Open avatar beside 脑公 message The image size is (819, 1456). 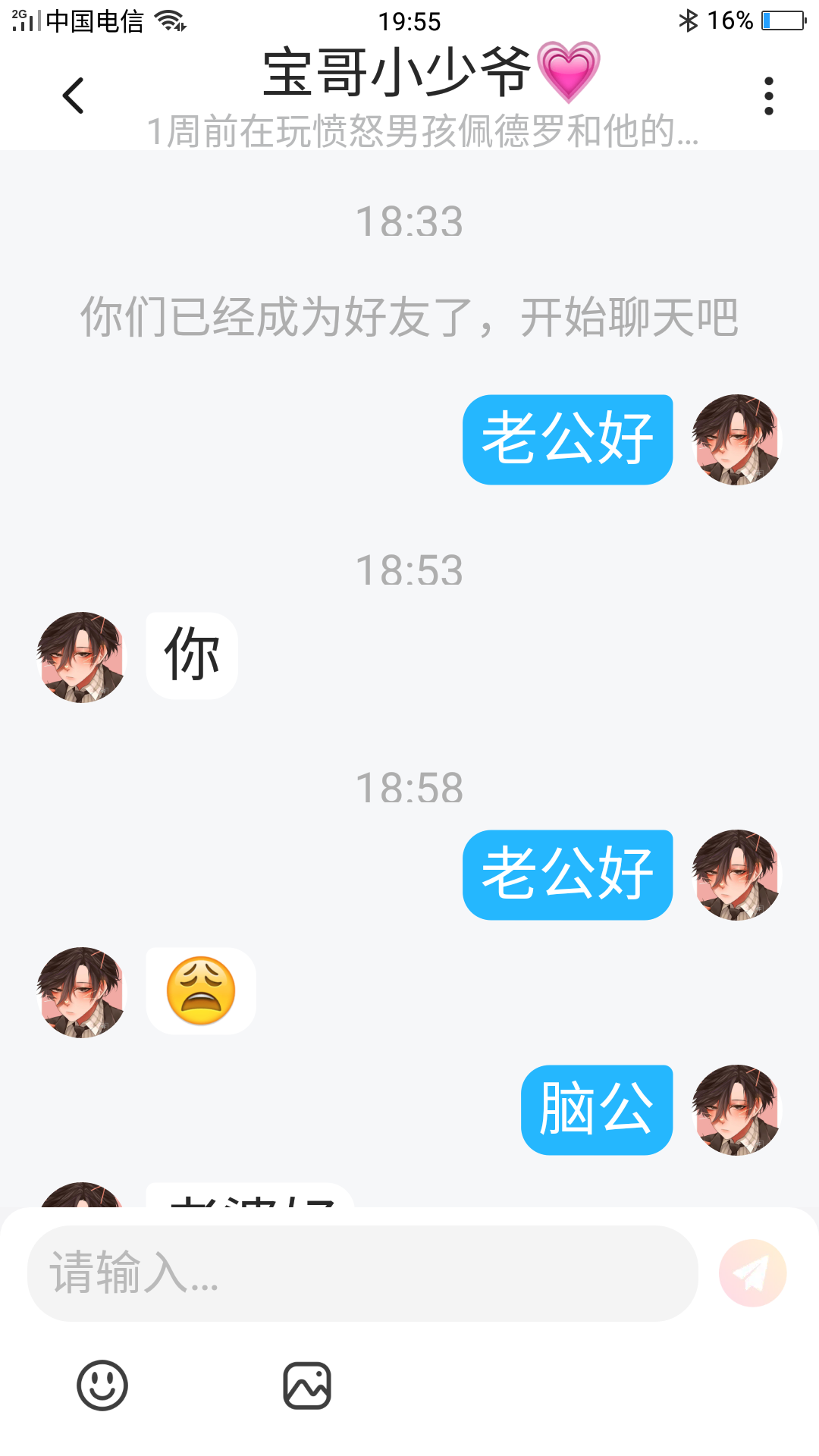click(736, 1109)
